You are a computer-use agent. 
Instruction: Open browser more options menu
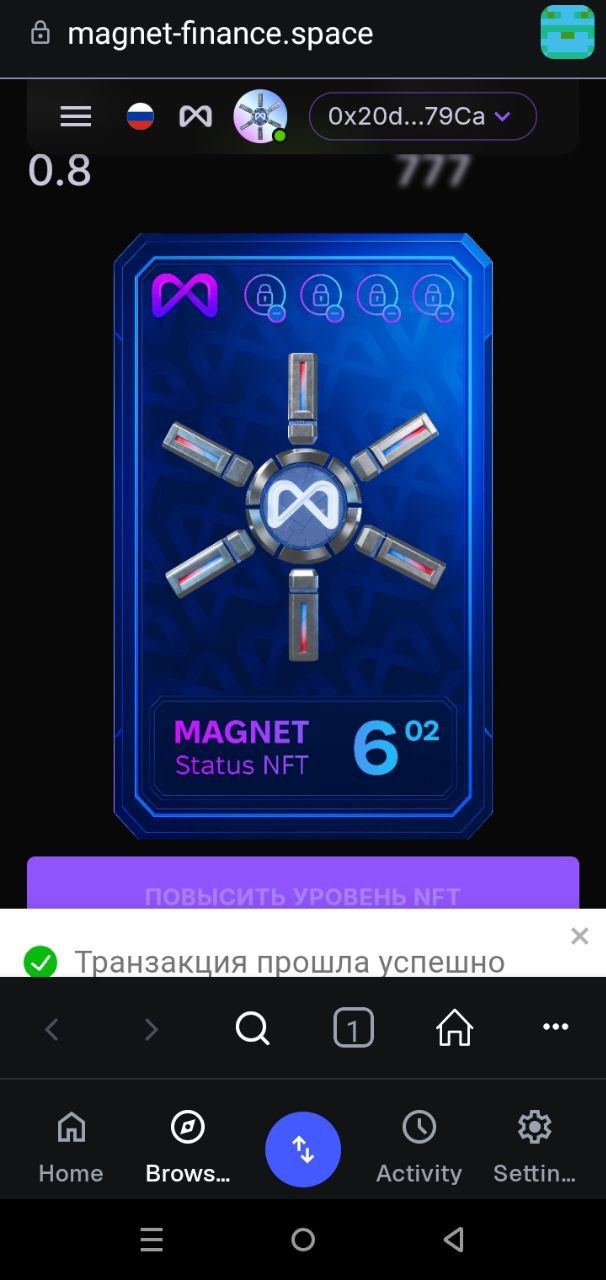click(x=555, y=1027)
